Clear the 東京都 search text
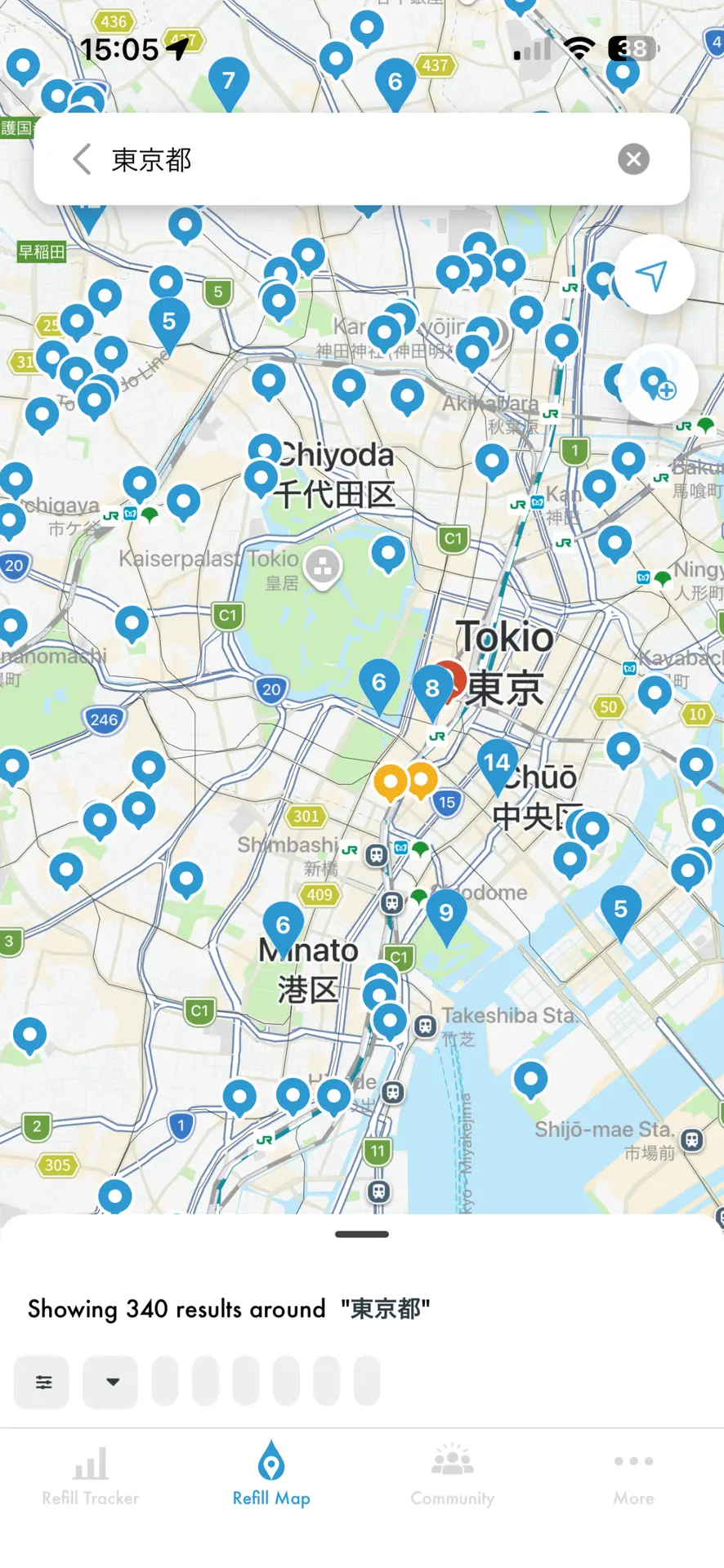 coord(633,159)
